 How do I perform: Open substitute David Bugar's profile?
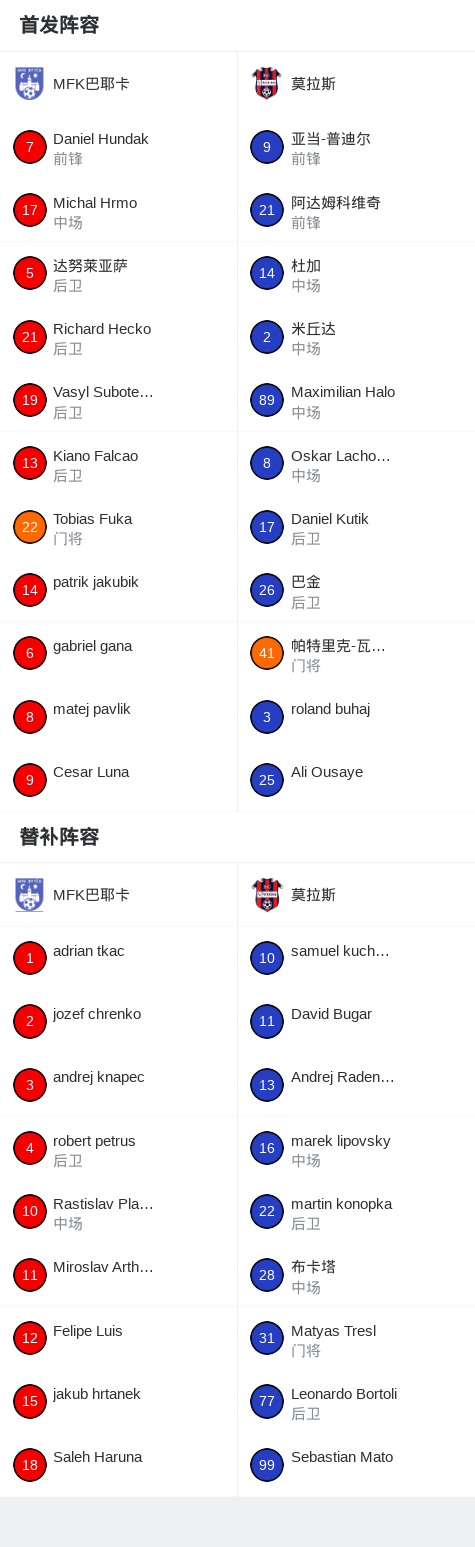[x=356, y=1021]
